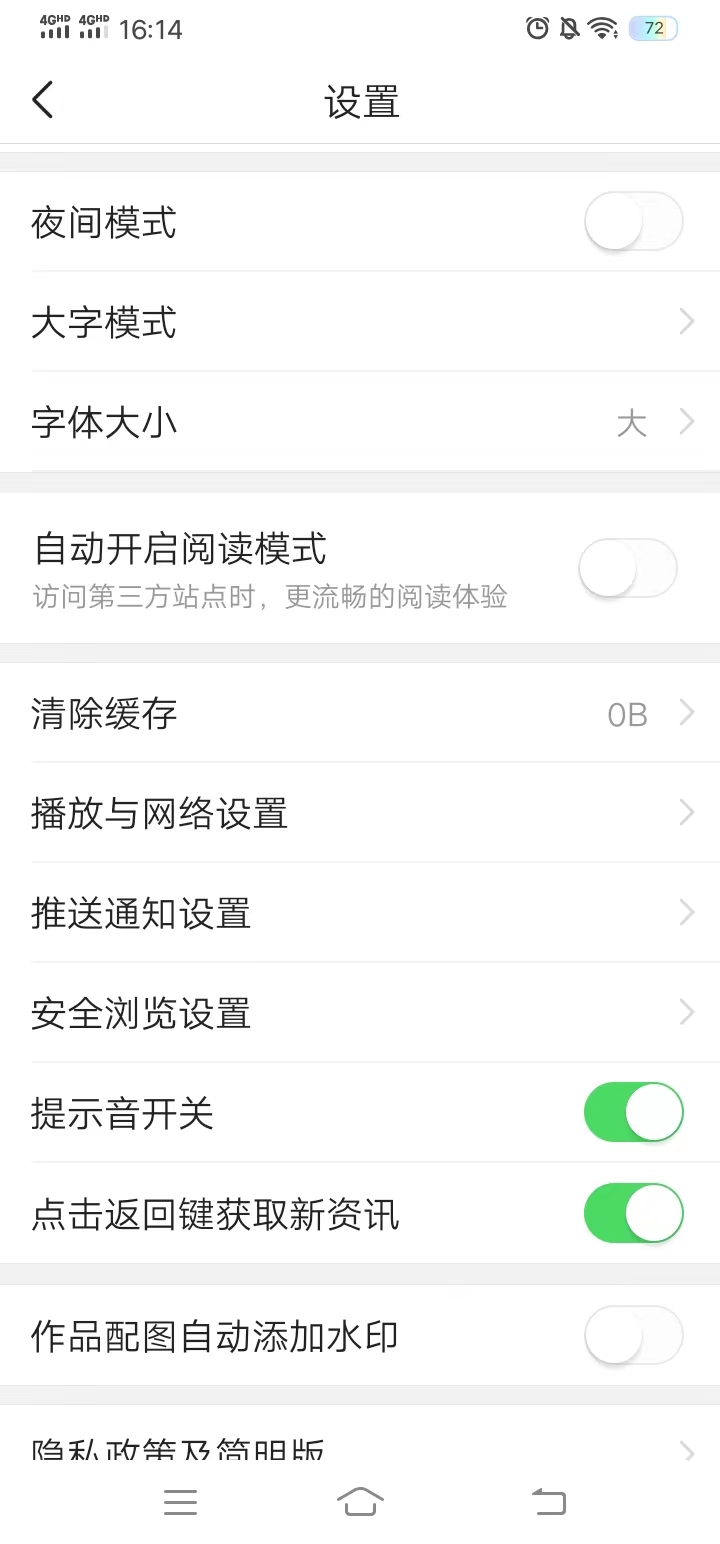The image size is (720, 1544).
Task: Tap 清除缓存 showing 0B
Action: click(x=360, y=713)
